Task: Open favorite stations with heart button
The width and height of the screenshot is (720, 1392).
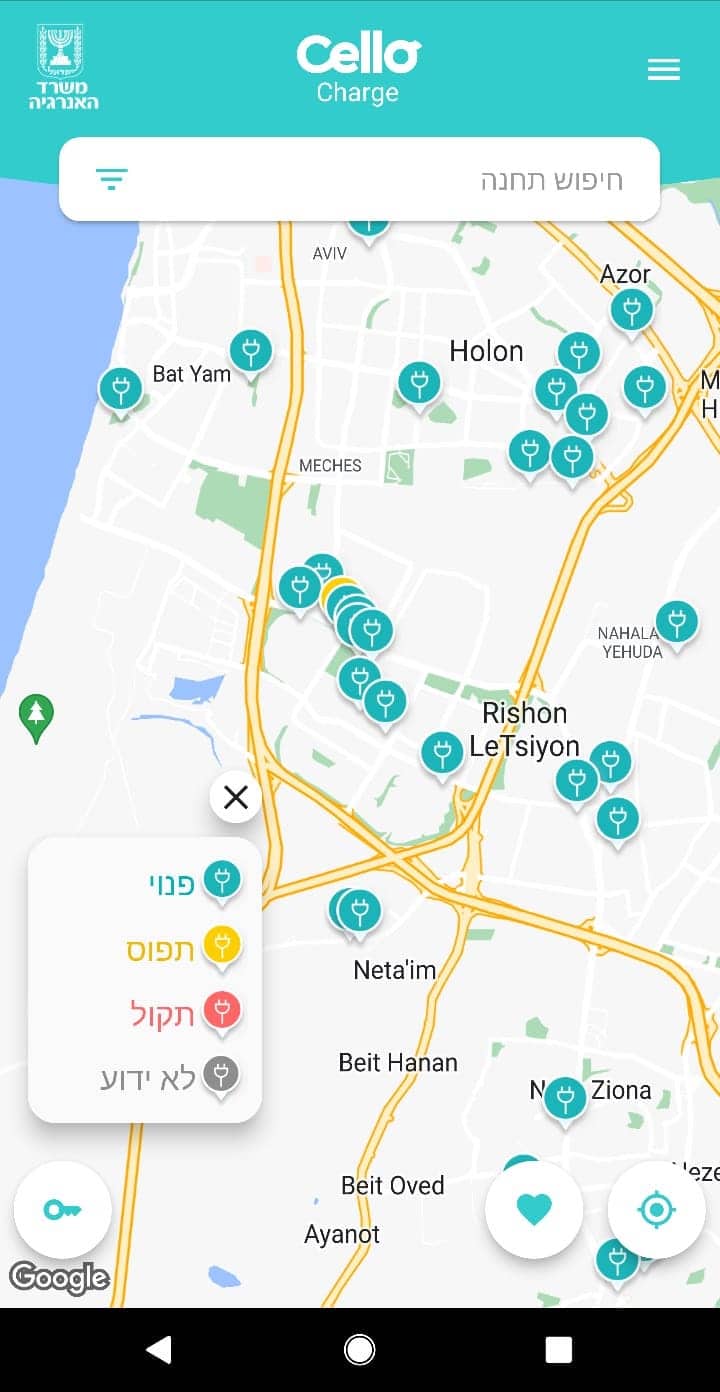Action: (x=534, y=1210)
